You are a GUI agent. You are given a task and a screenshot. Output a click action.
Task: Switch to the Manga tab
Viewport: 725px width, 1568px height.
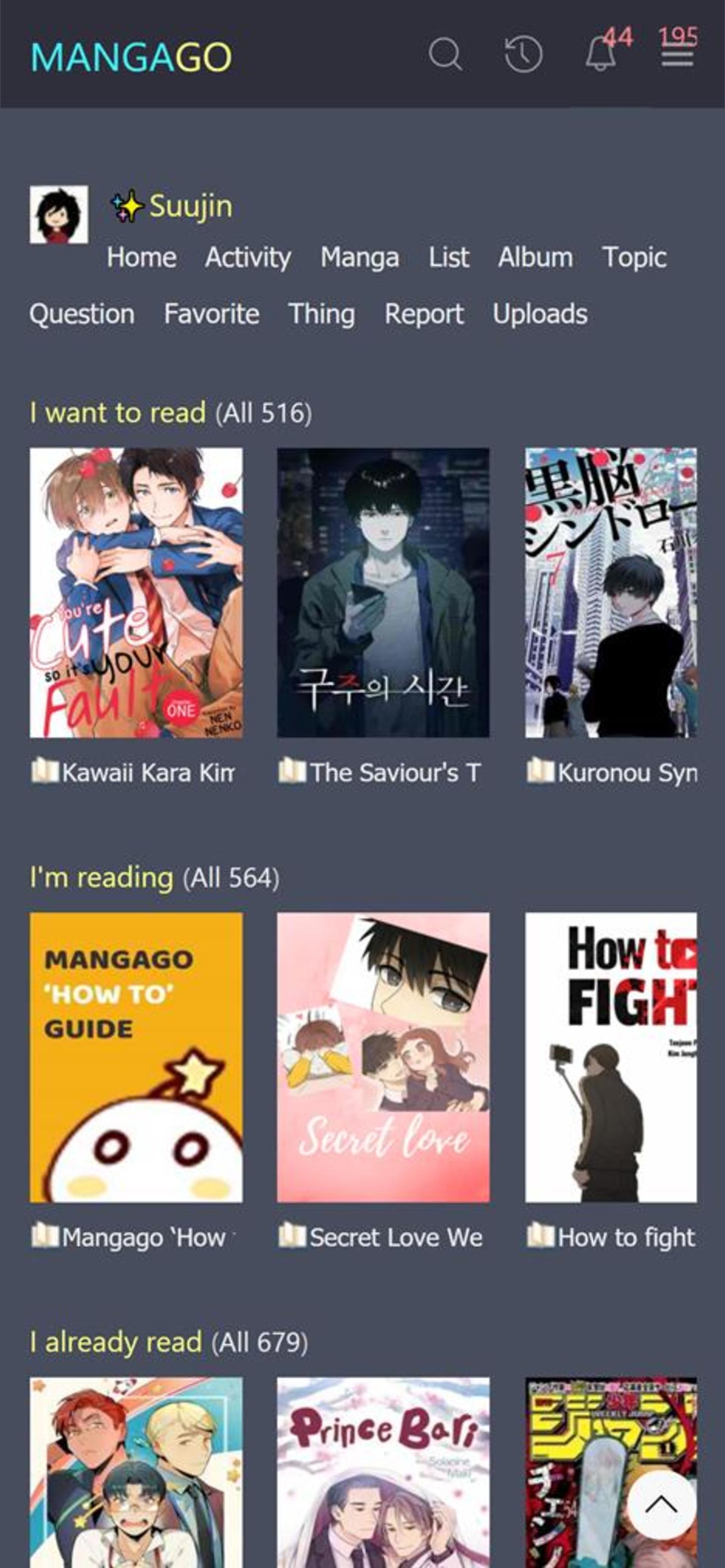coord(360,257)
